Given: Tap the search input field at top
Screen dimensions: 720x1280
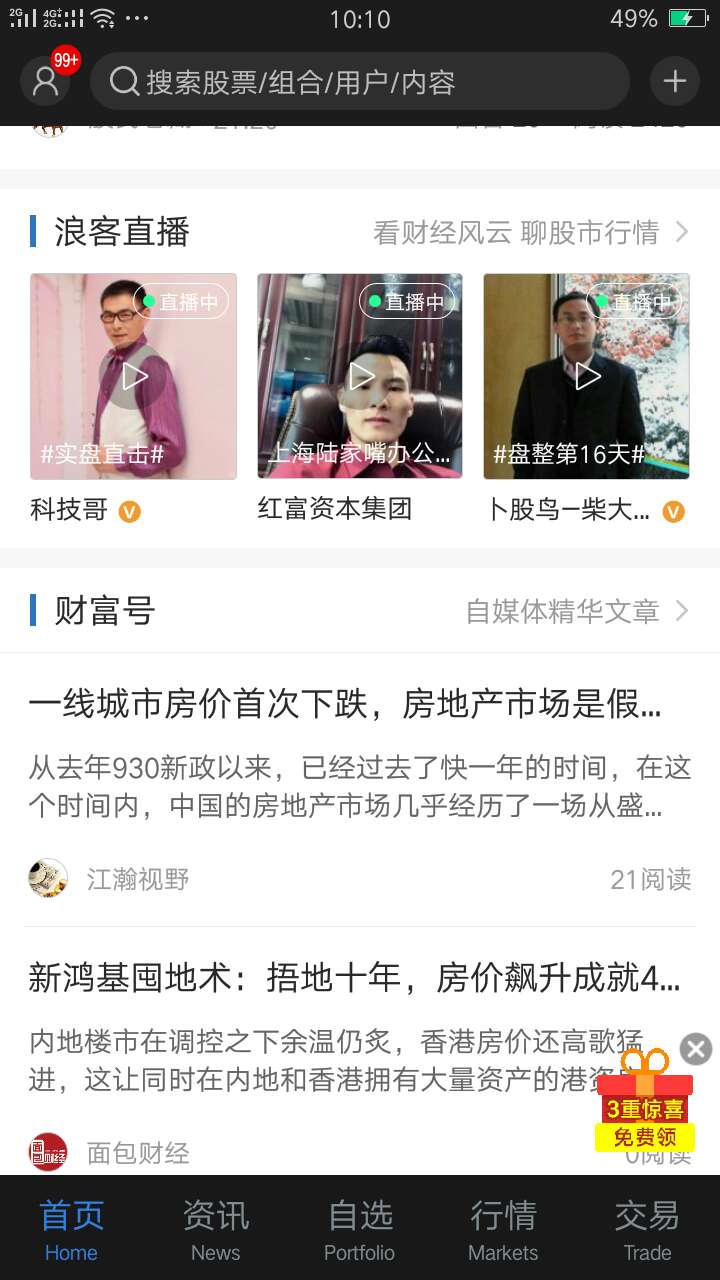Looking at the screenshot, I should (360, 80).
